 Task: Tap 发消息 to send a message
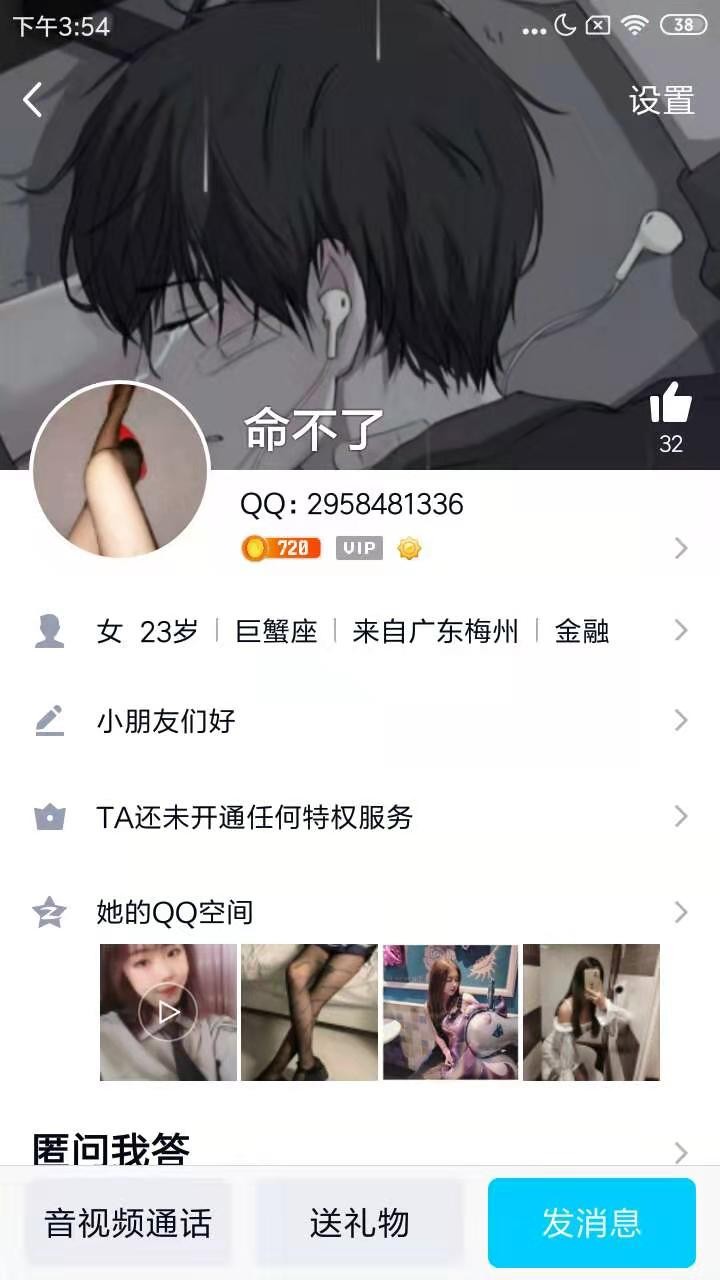pyautogui.click(x=591, y=1223)
